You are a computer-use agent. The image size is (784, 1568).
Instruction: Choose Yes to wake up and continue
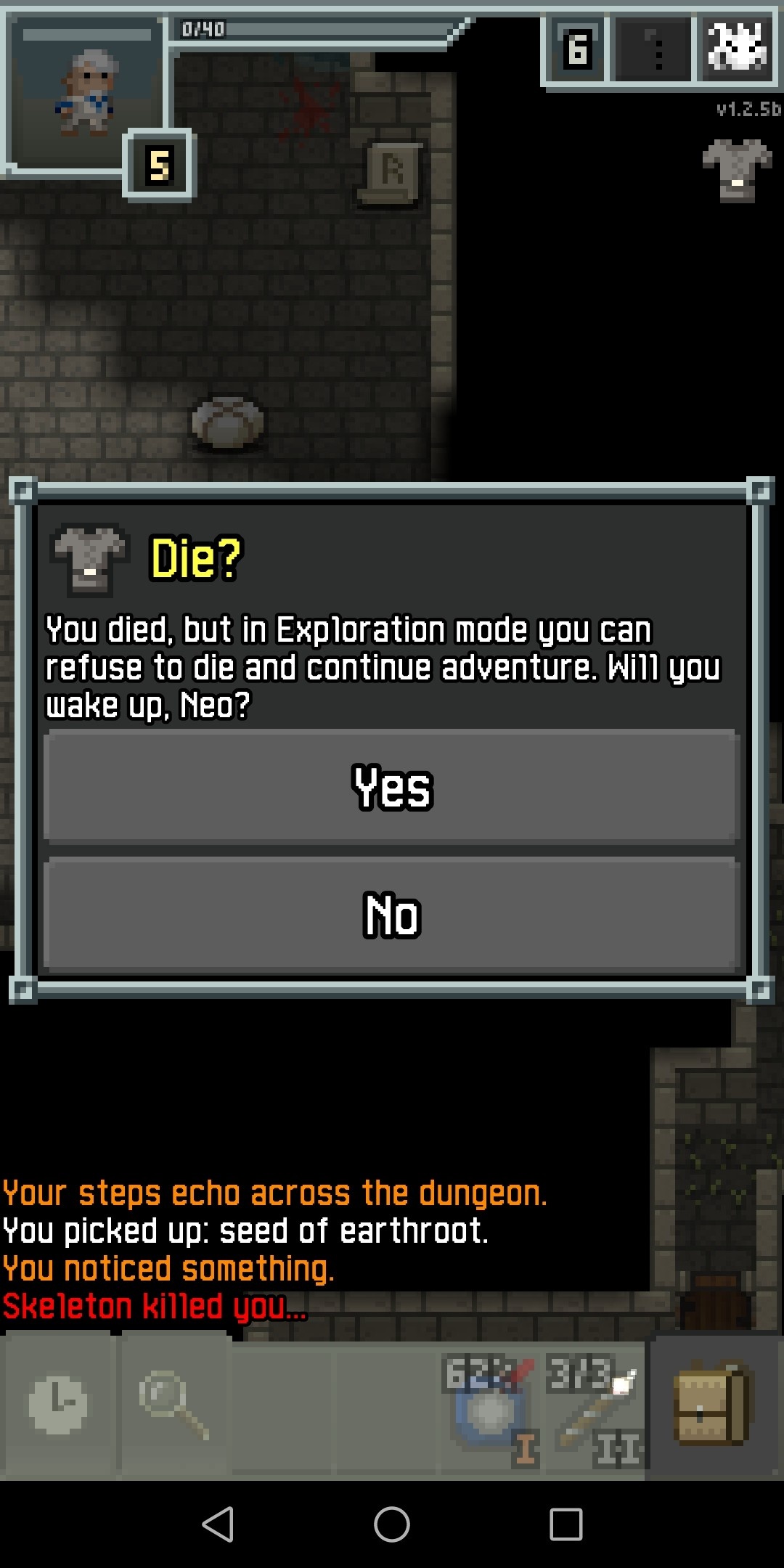click(x=392, y=787)
